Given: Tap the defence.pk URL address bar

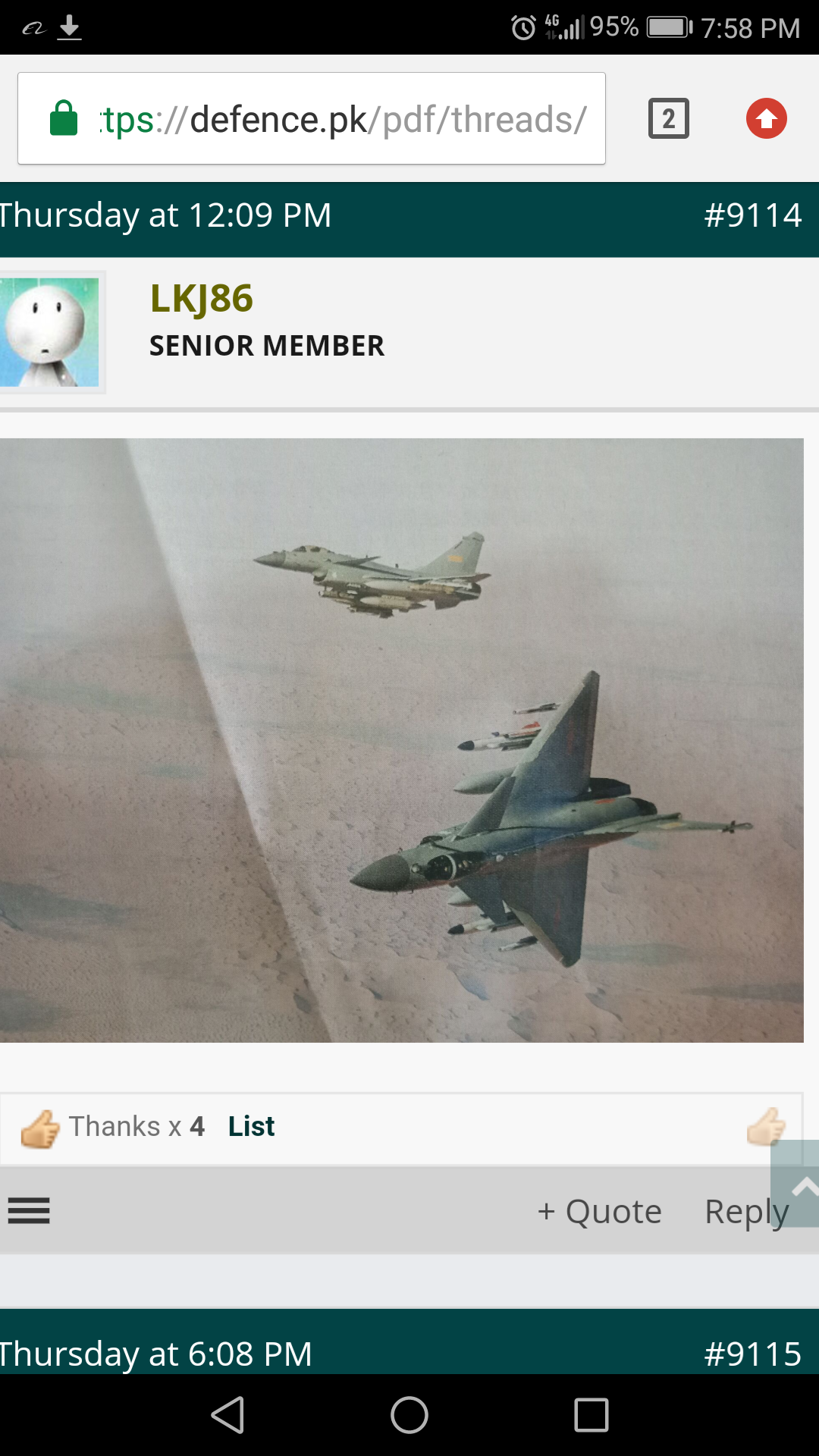Looking at the screenshot, I should click(x=312, y=118).
